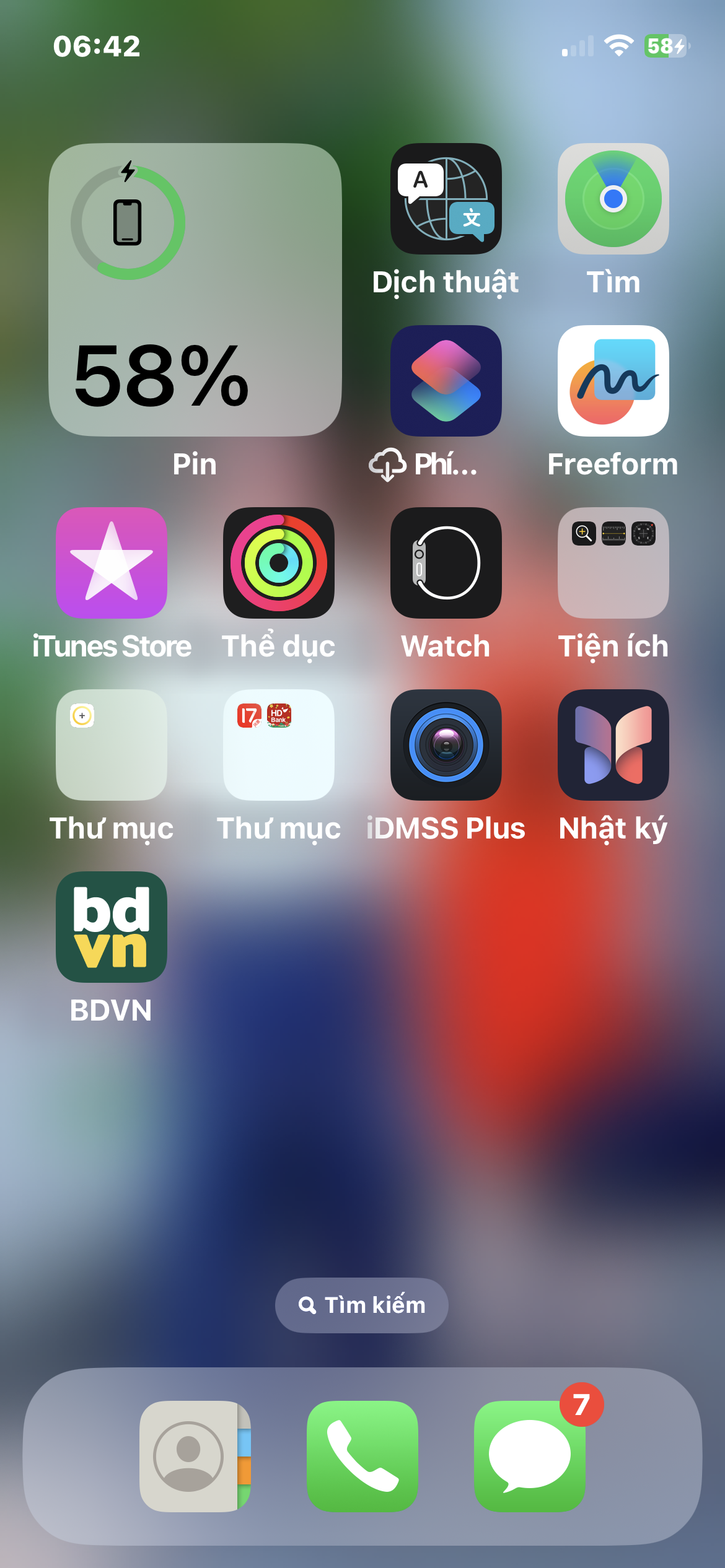The height and width of the screenshot is (1568, 725).
Task: Open the Thể dục fitness app
Action: [279, 563]
